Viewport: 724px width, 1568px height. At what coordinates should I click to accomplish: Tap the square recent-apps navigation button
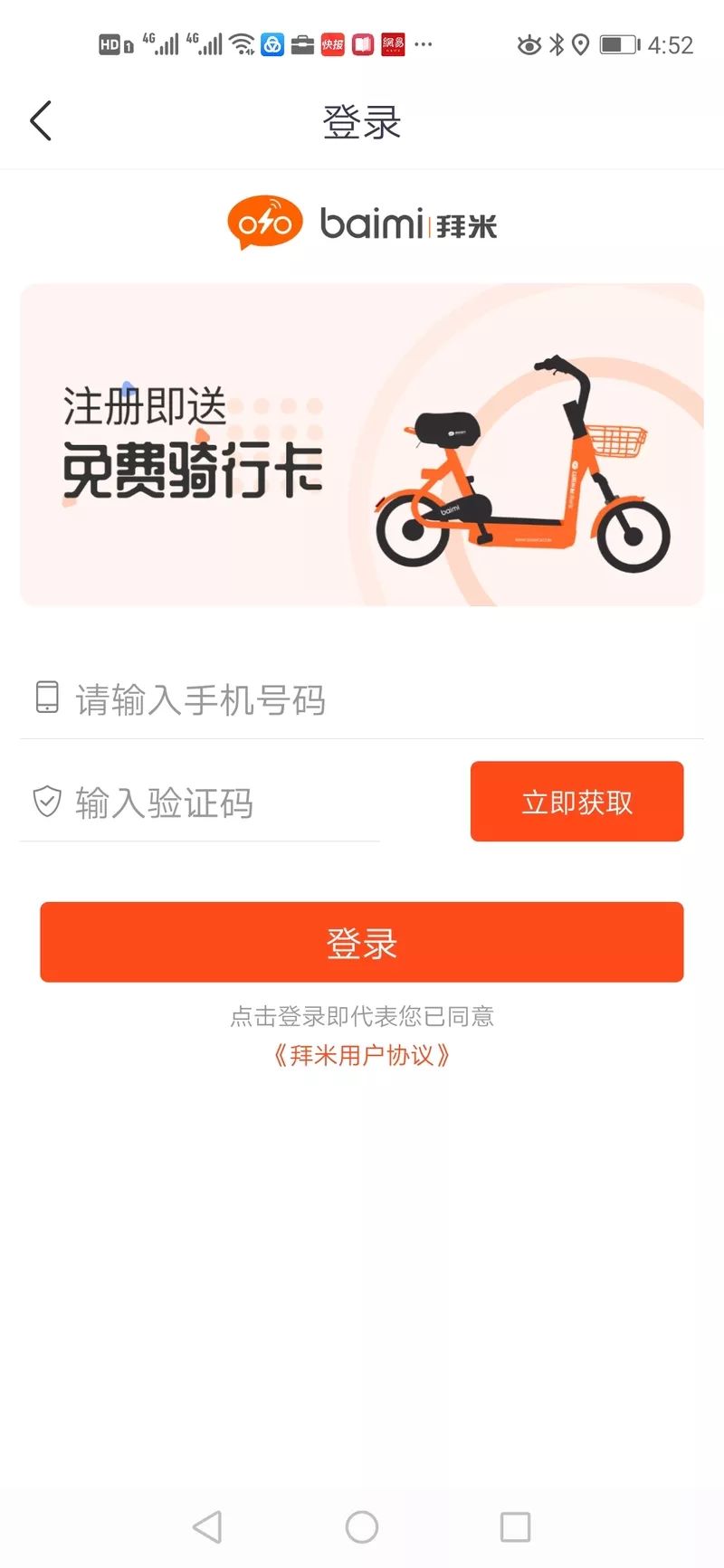[x=514, y=1527]
